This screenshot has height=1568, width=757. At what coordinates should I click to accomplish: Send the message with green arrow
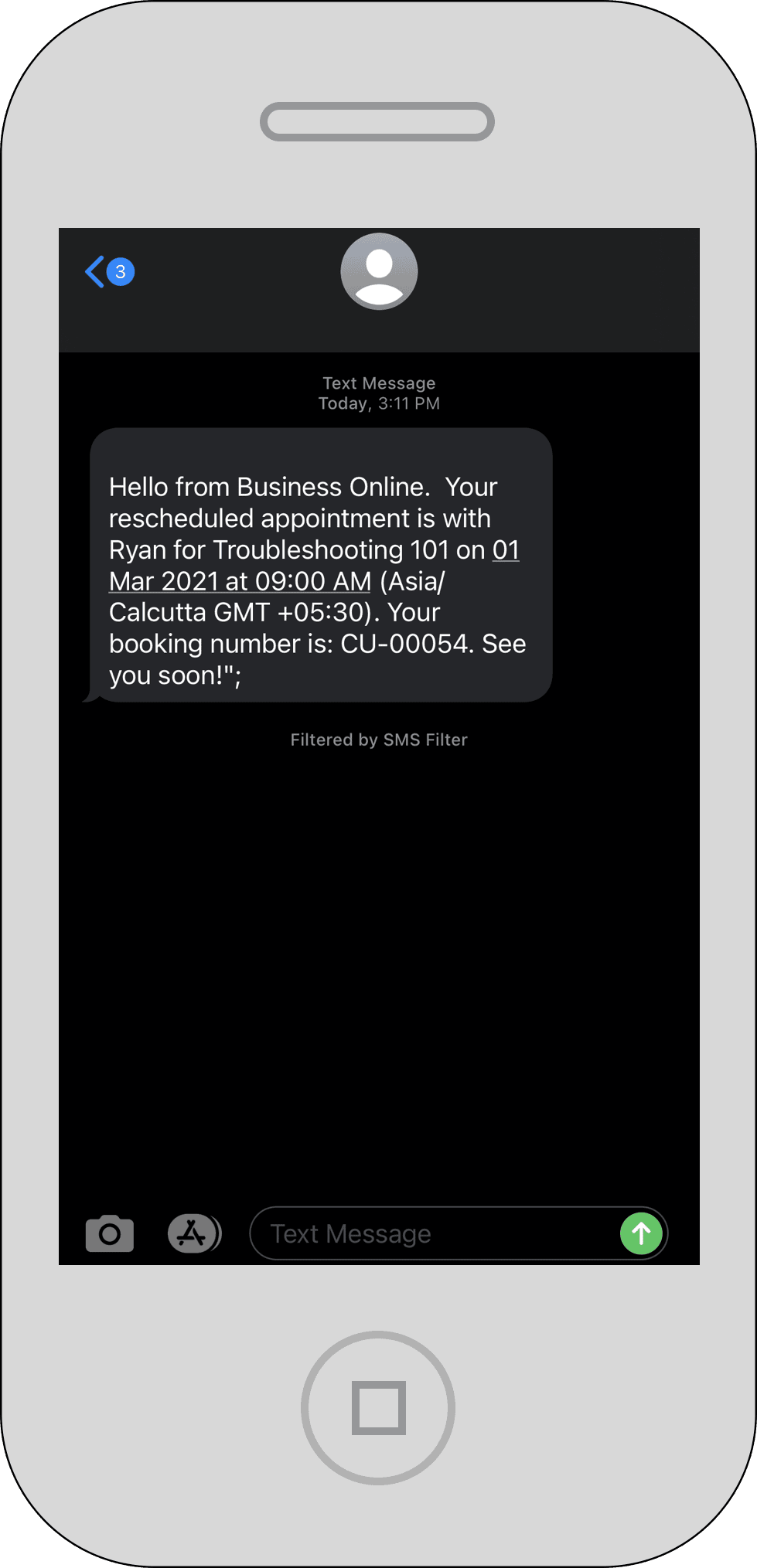[641, 1233]
